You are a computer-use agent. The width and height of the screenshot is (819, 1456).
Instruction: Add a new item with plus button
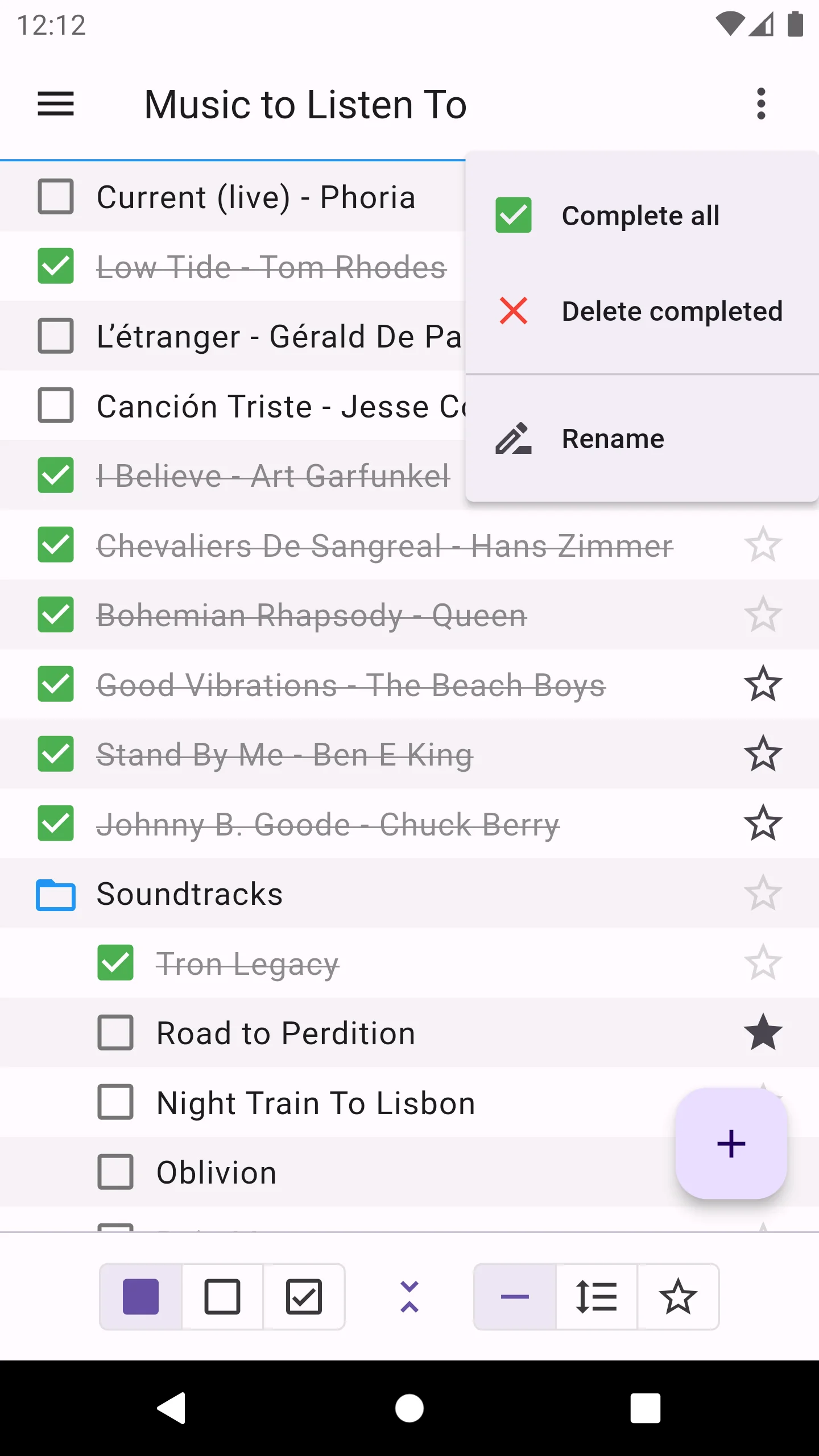pos(731,1144)
